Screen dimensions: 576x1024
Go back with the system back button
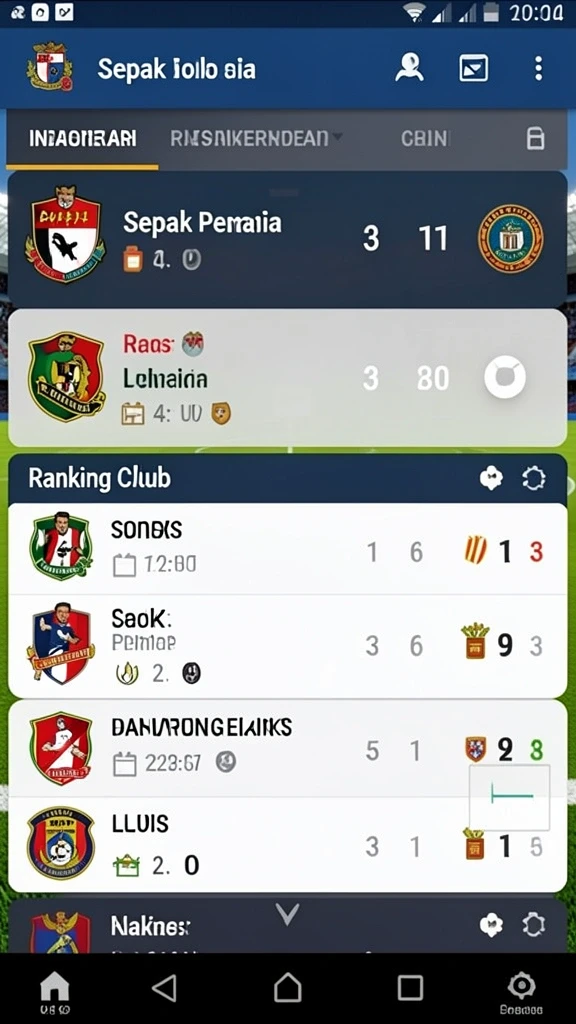coord(164,988)
